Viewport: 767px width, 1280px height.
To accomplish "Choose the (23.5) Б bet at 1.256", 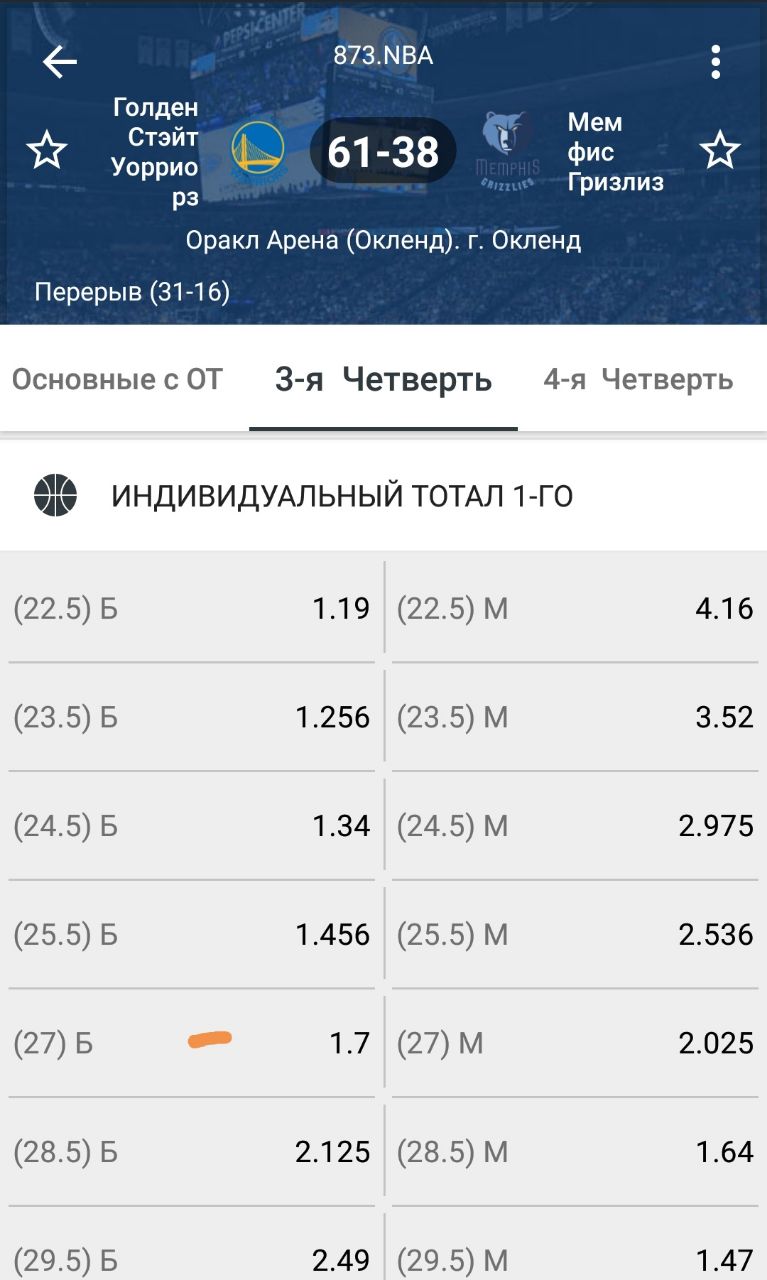I will tap(192, 717).
